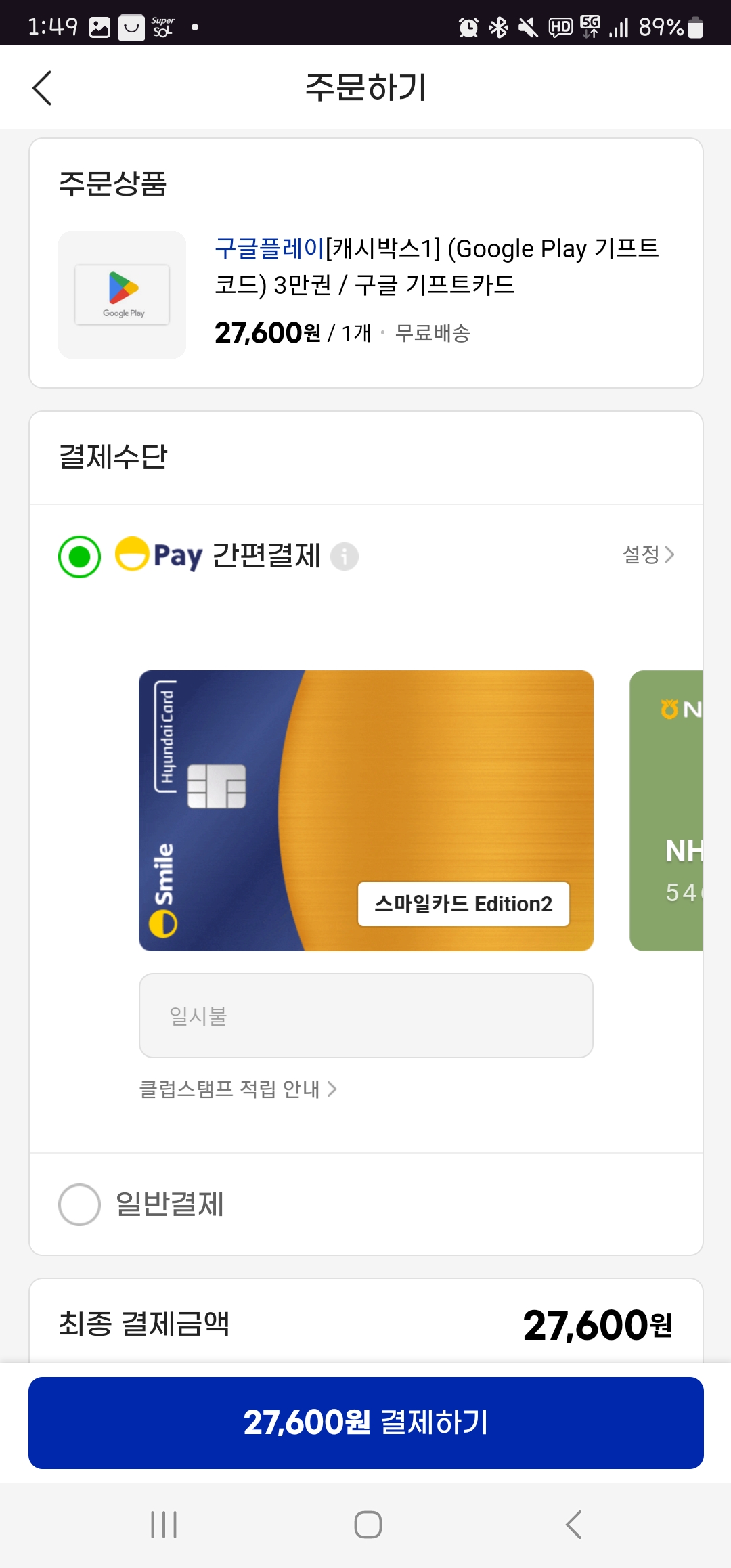Select Smile Pay 간편결제 payment method
Screen dimensions: 731x1568
coord(80,557)
